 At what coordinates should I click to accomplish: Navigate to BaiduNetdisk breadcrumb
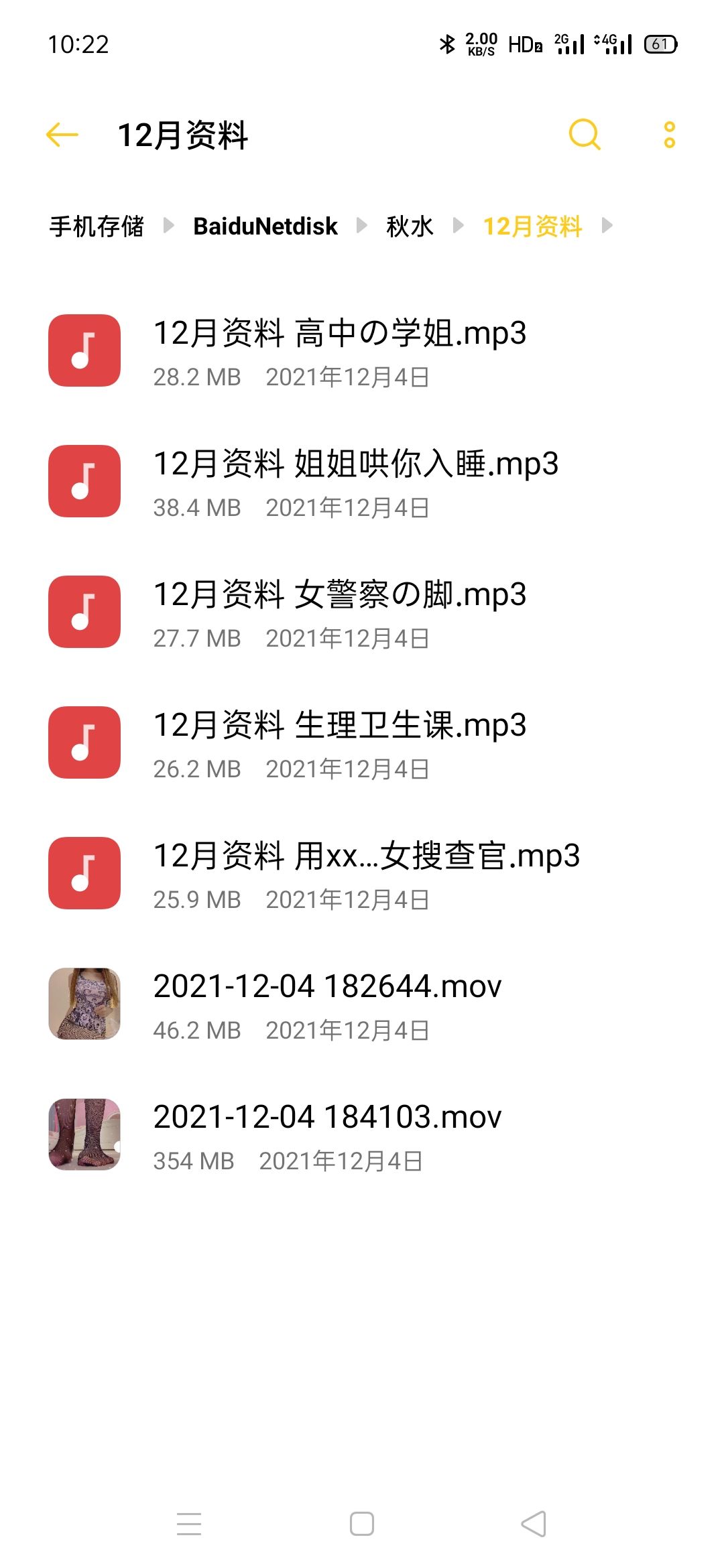pos(264,226)
